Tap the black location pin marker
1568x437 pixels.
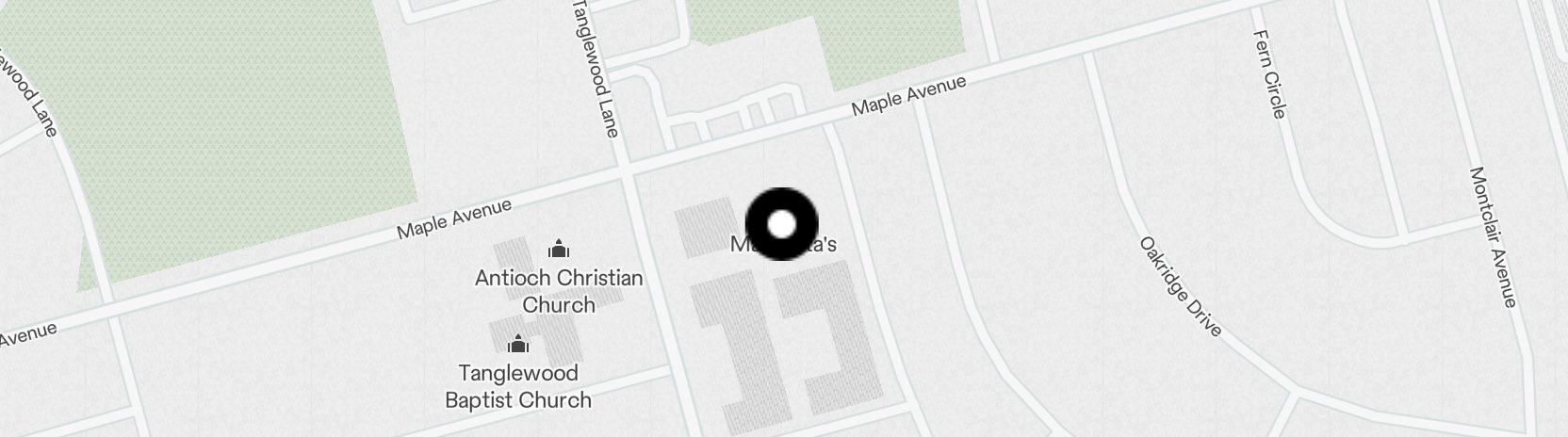click(782, 224)
